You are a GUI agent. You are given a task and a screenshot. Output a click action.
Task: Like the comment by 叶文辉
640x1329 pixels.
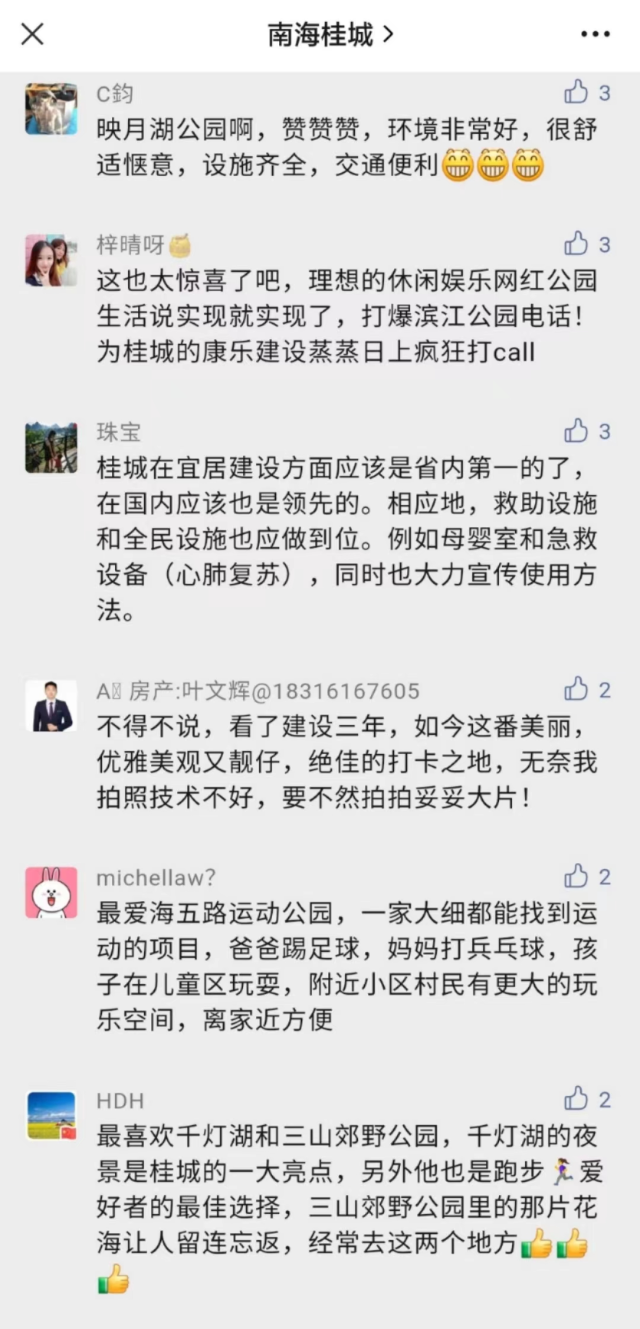577,689
